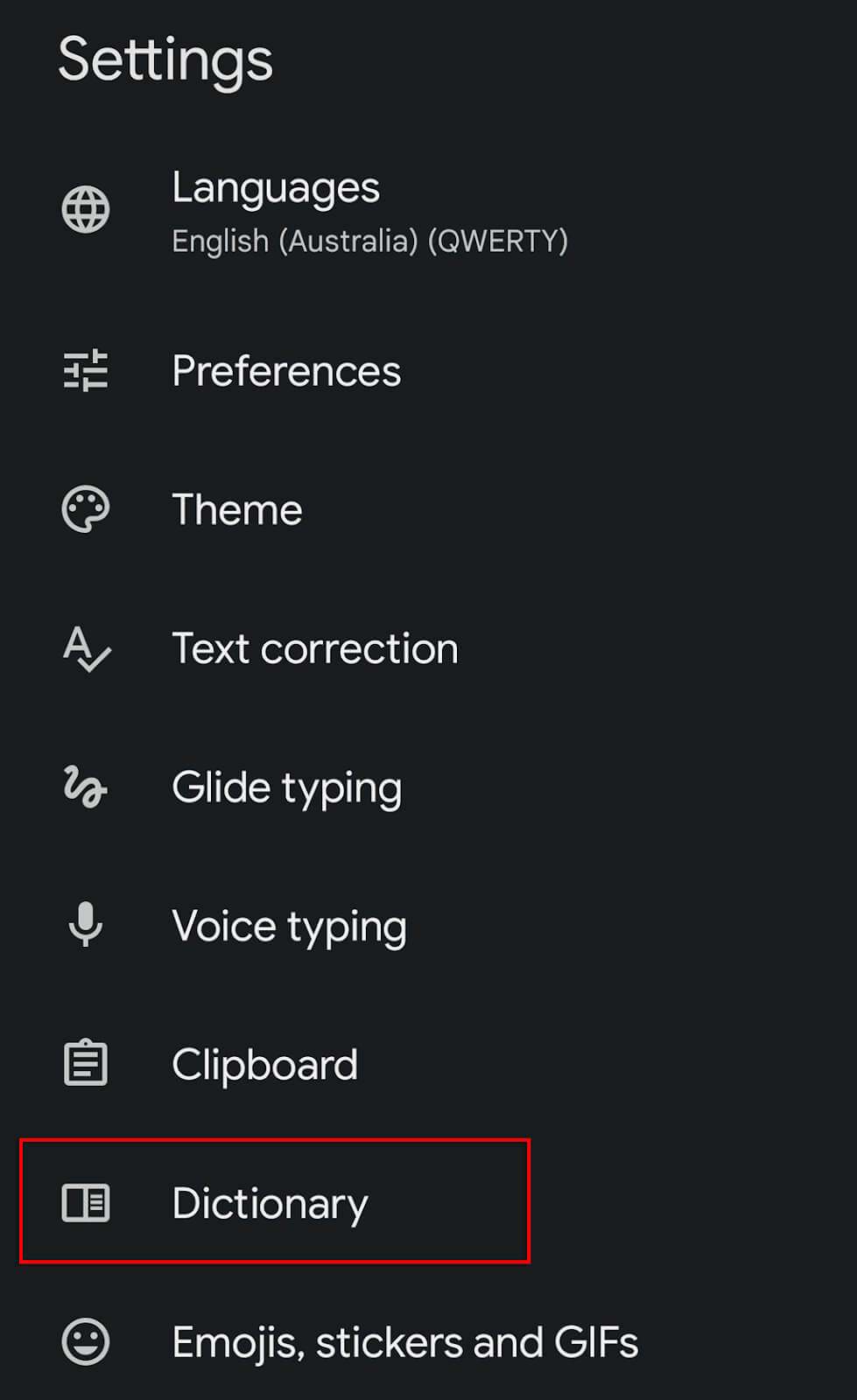The width and height of the screenshot is (857, 1400).
Task: Open Theme options
Action: 237,509
